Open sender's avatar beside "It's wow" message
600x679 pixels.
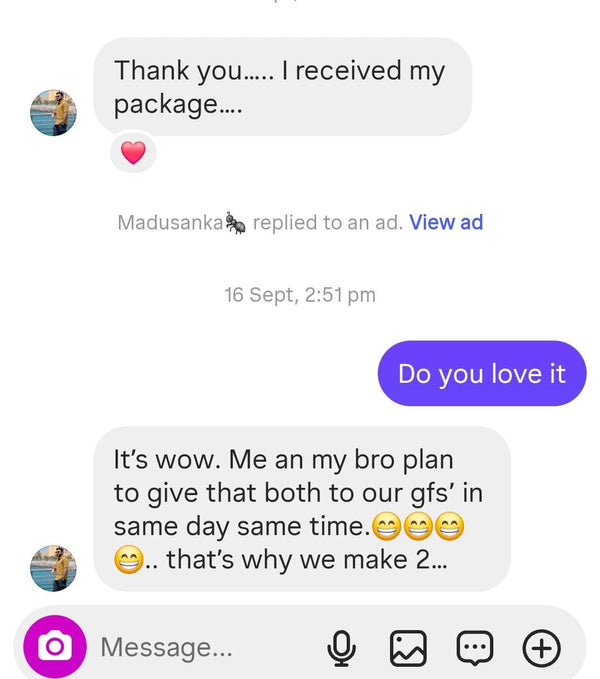coord(53,568)
